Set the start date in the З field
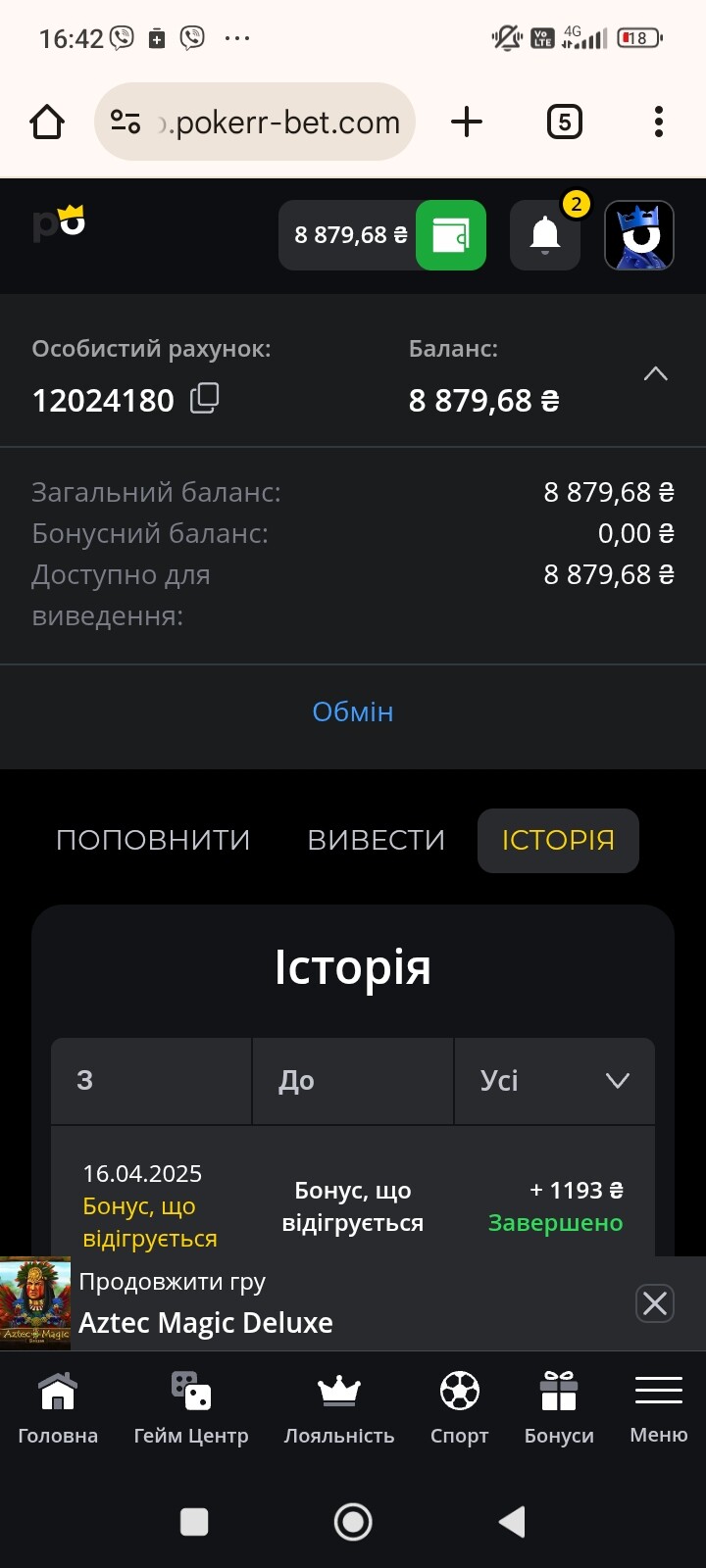This screenshot has height=1568, width=706. pos(151,1080)
